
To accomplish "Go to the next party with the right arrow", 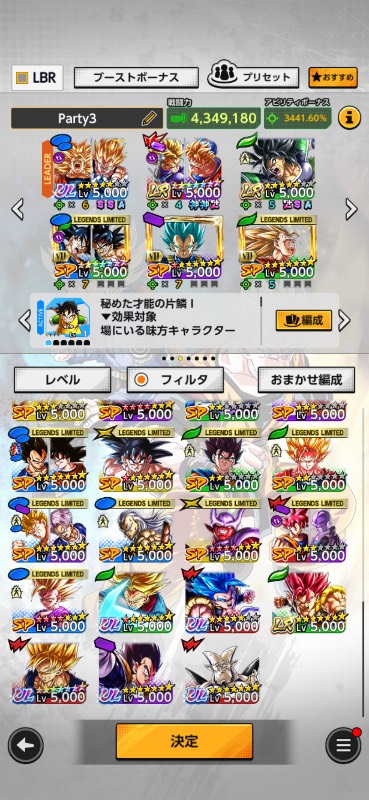I will tap(351, 209).
